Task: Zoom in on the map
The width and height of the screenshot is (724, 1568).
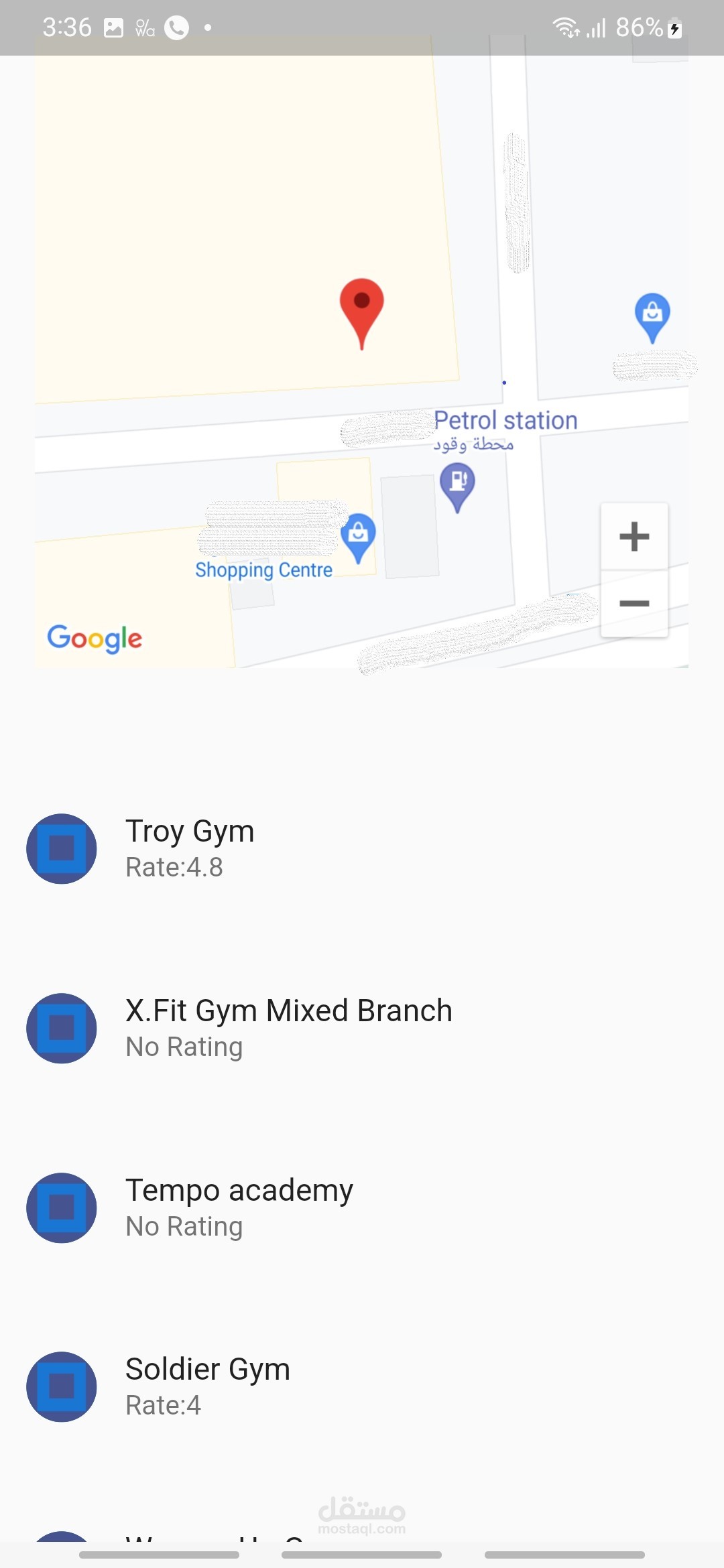Action: point(634,537)
